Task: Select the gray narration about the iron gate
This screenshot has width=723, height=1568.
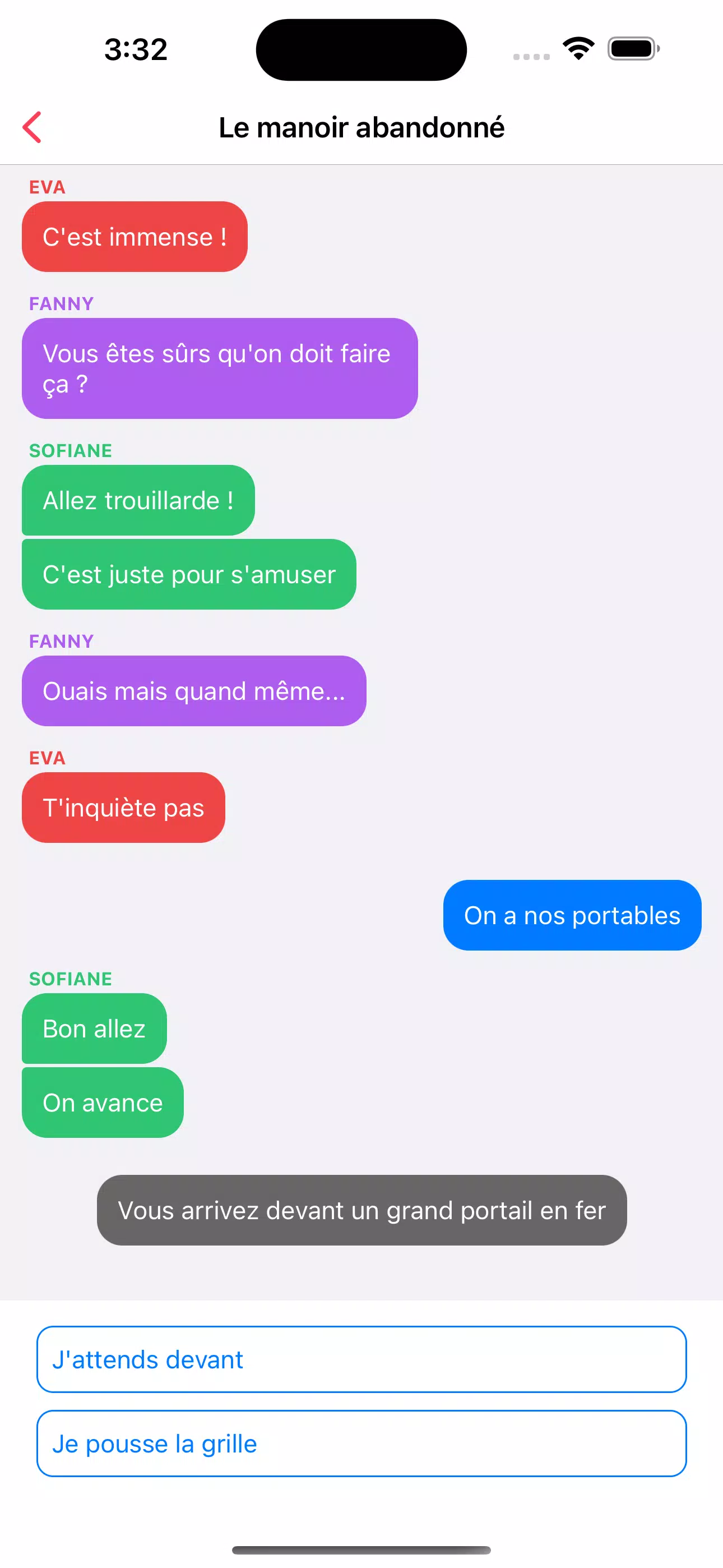Action: tap(361, 1210)
